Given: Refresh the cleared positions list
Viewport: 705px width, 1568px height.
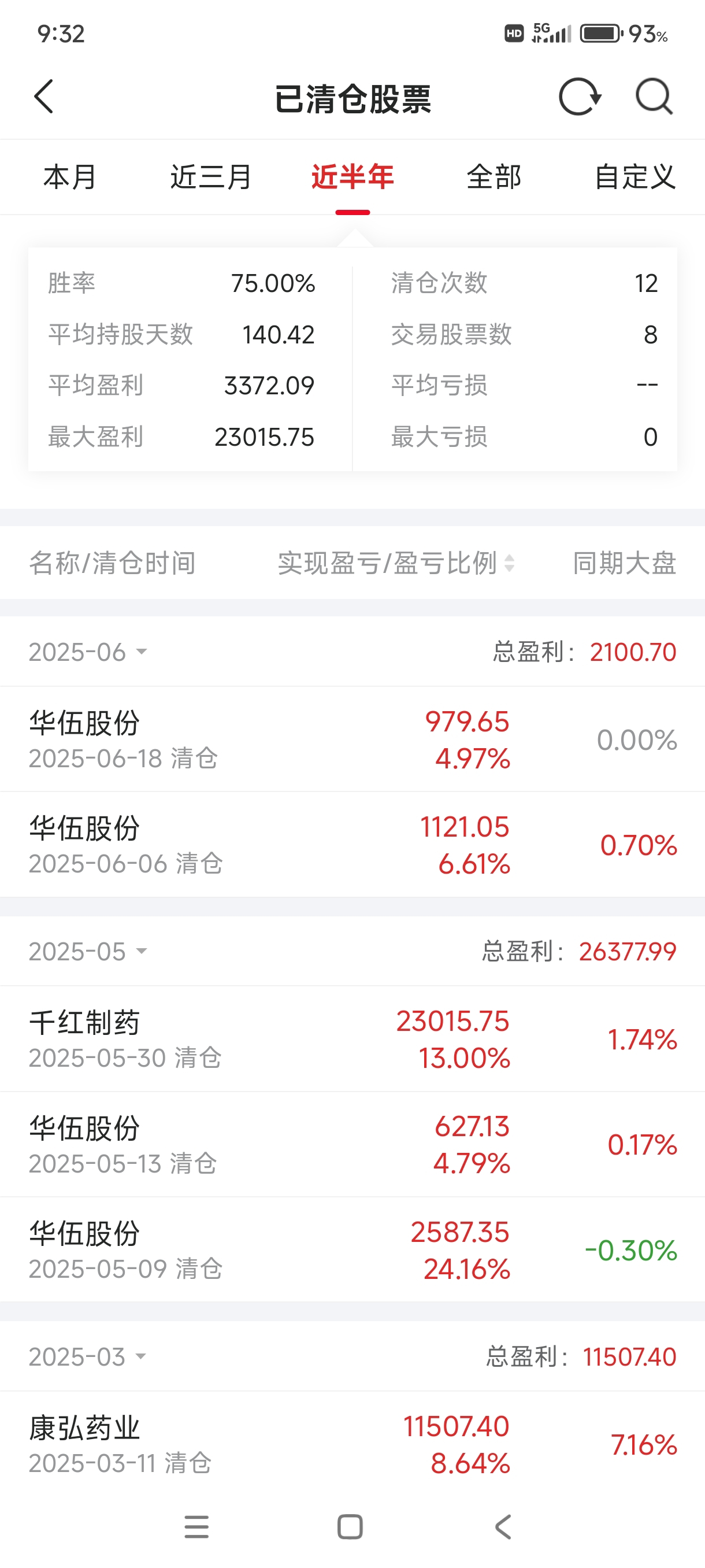Looking at the screenshot, I should (580, 97).
